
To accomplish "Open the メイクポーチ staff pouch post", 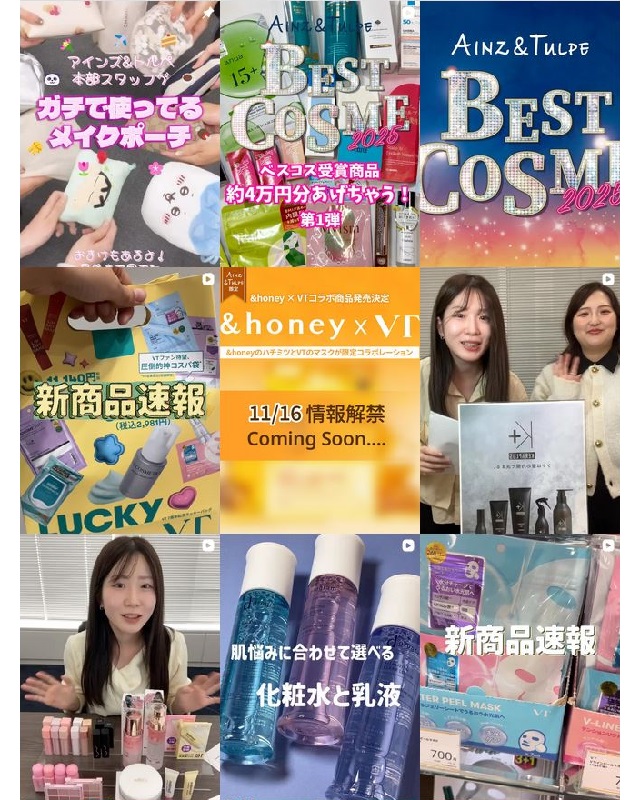I will (x=119, y=133).
